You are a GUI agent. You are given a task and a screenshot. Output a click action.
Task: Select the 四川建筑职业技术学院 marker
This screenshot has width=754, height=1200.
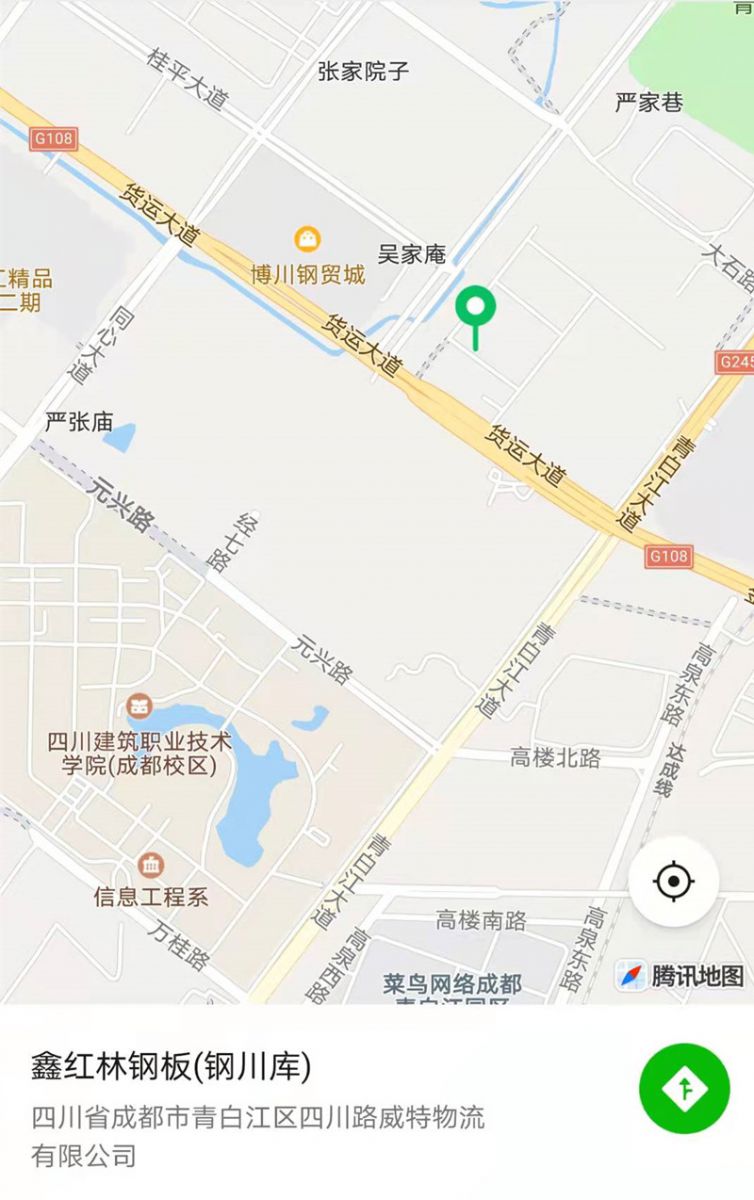point(140,707)
